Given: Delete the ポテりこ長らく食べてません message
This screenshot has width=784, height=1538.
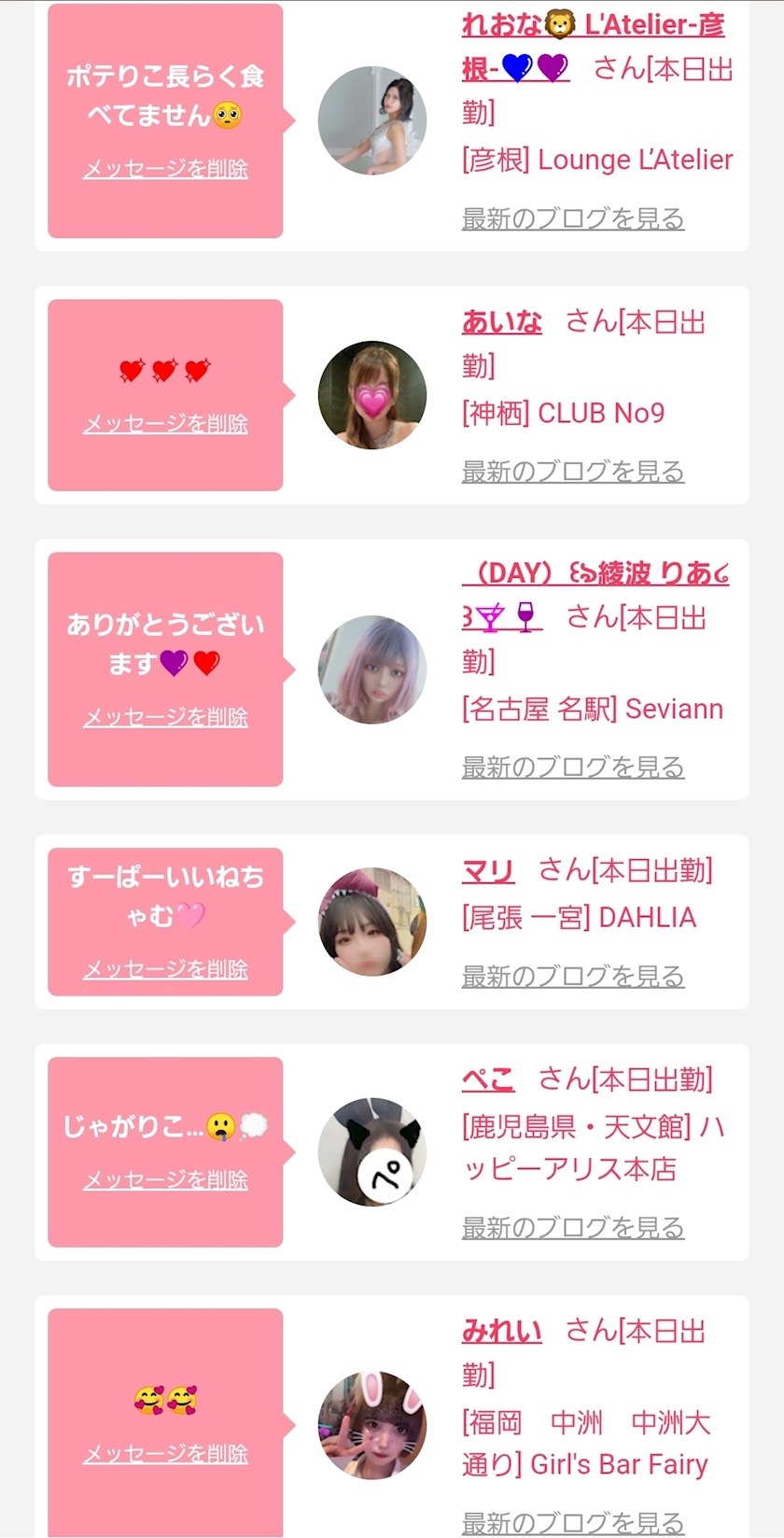Looking at the screenshot, I should tap(165, 169).
